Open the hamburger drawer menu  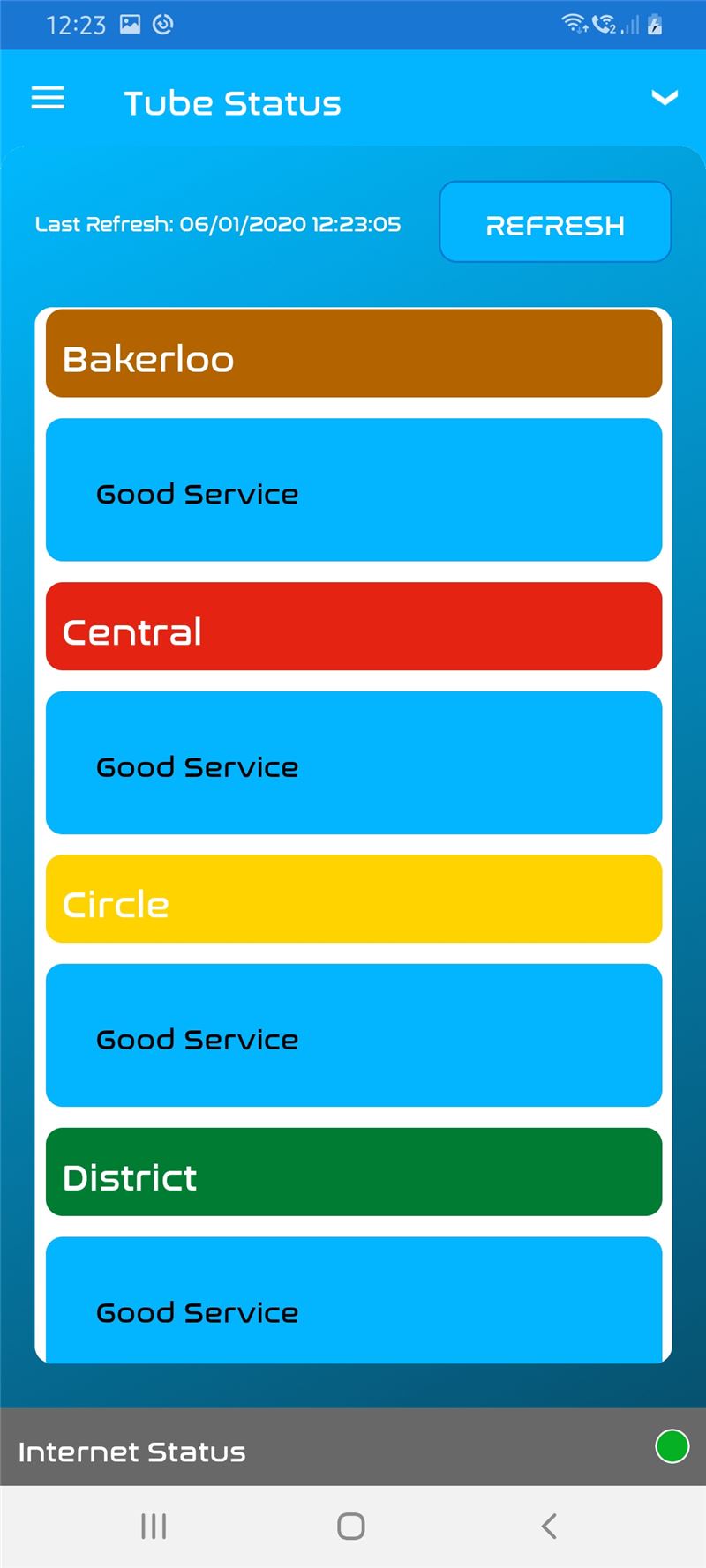click(48, 98)
